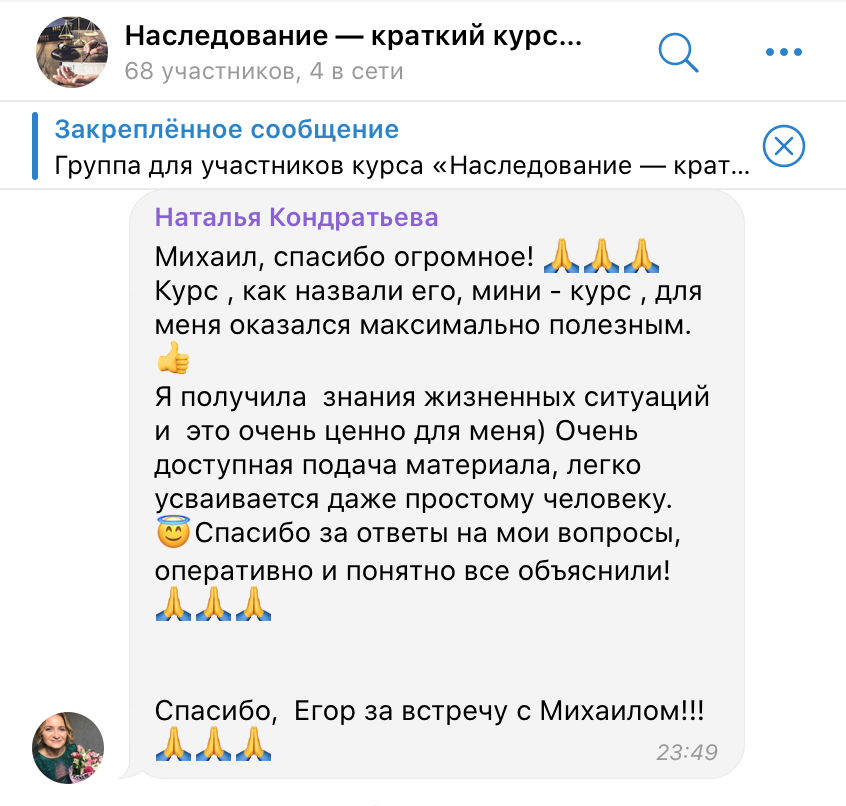Search messages in this group chat

[x=680, y=51]
